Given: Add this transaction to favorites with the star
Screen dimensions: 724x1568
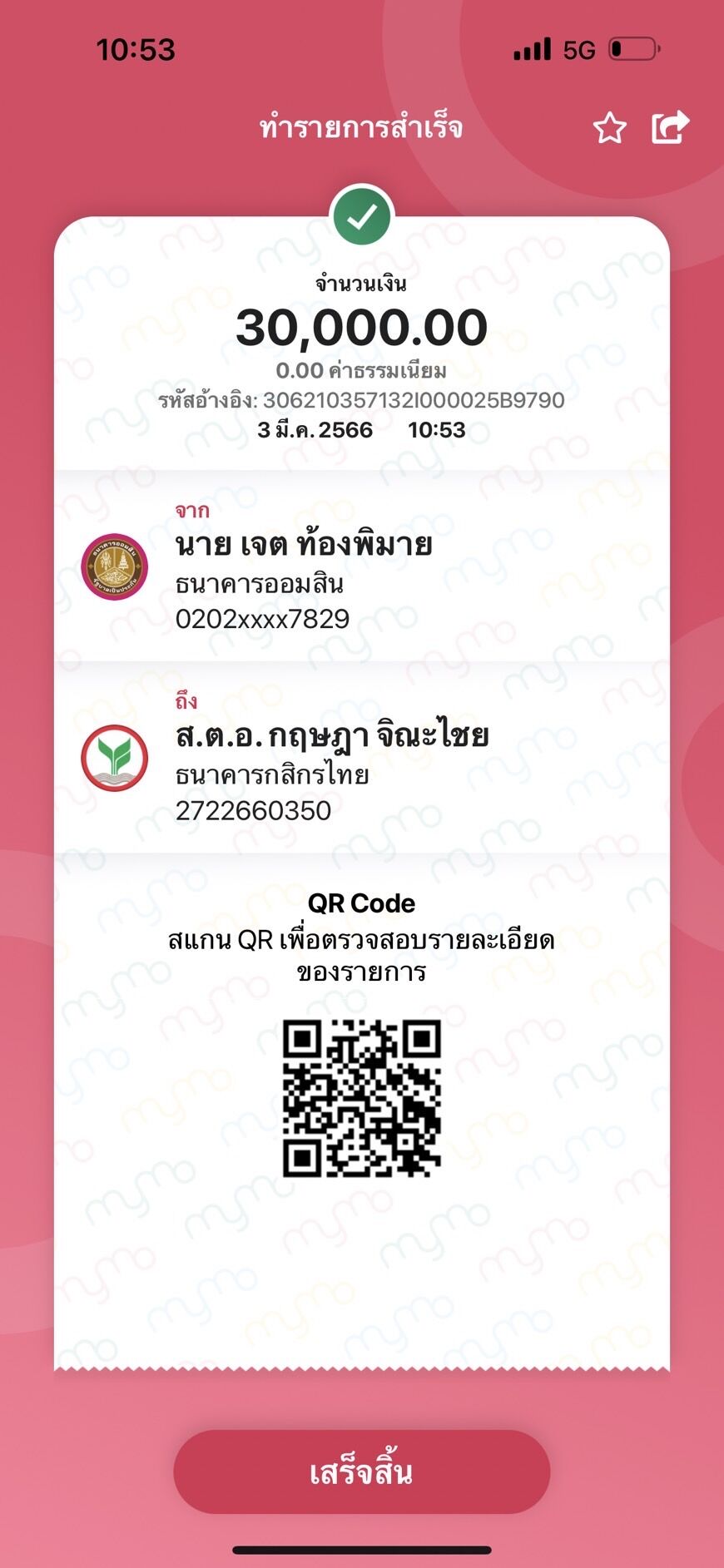Looking at the screenshot, I should [609, 128].
